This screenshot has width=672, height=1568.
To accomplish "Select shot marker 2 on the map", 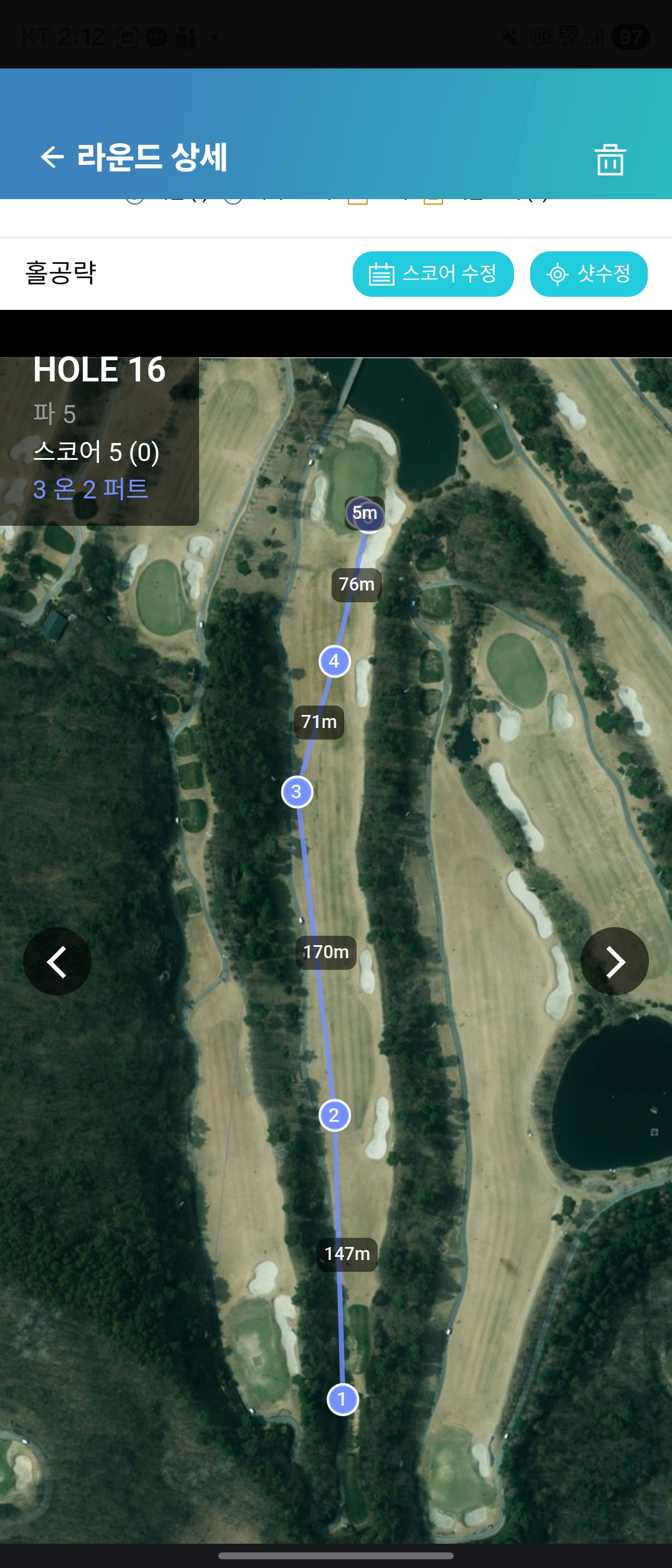I will coord(335,1116).
